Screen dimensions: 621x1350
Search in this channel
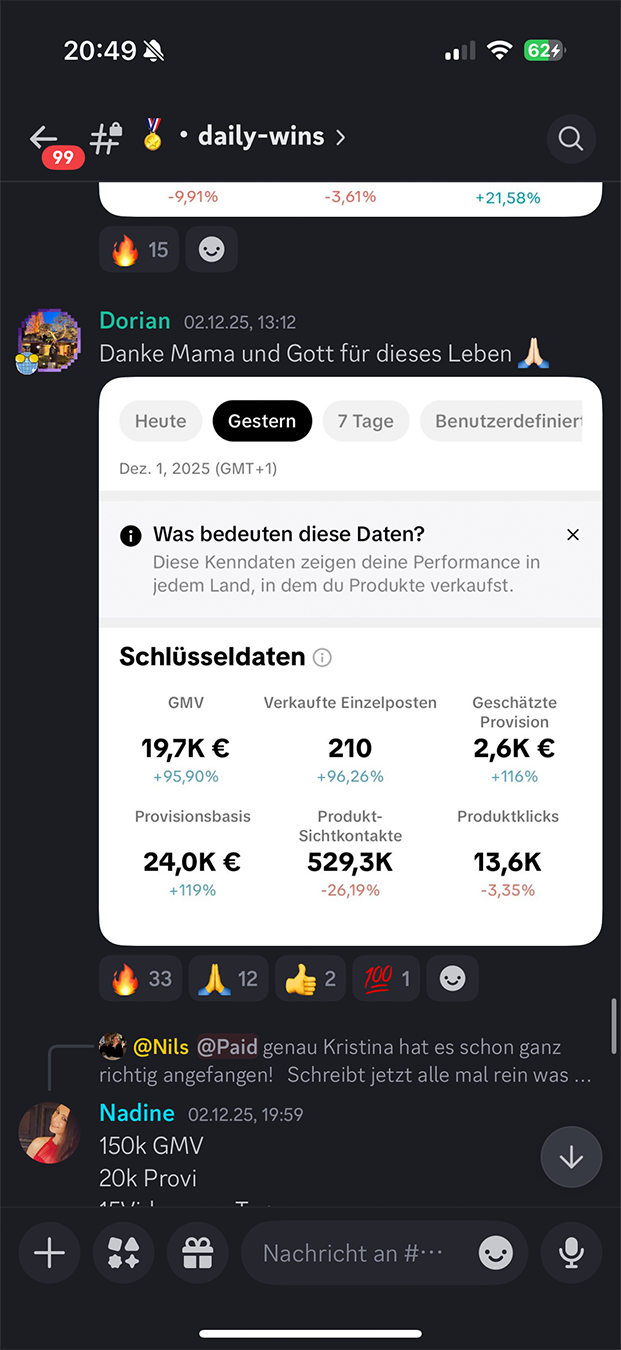pyautogui.click(x=571, y=139)
